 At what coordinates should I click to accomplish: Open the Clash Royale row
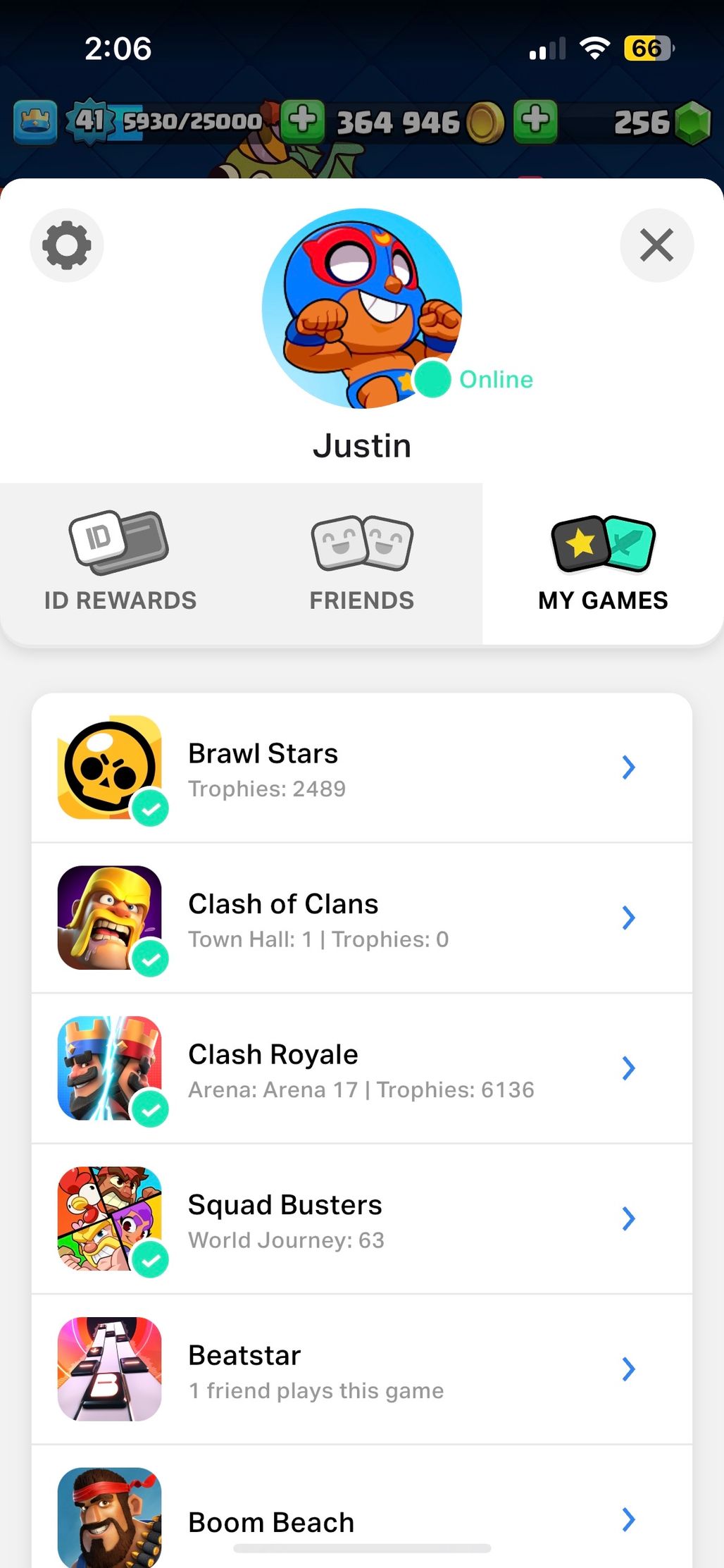362,1068
